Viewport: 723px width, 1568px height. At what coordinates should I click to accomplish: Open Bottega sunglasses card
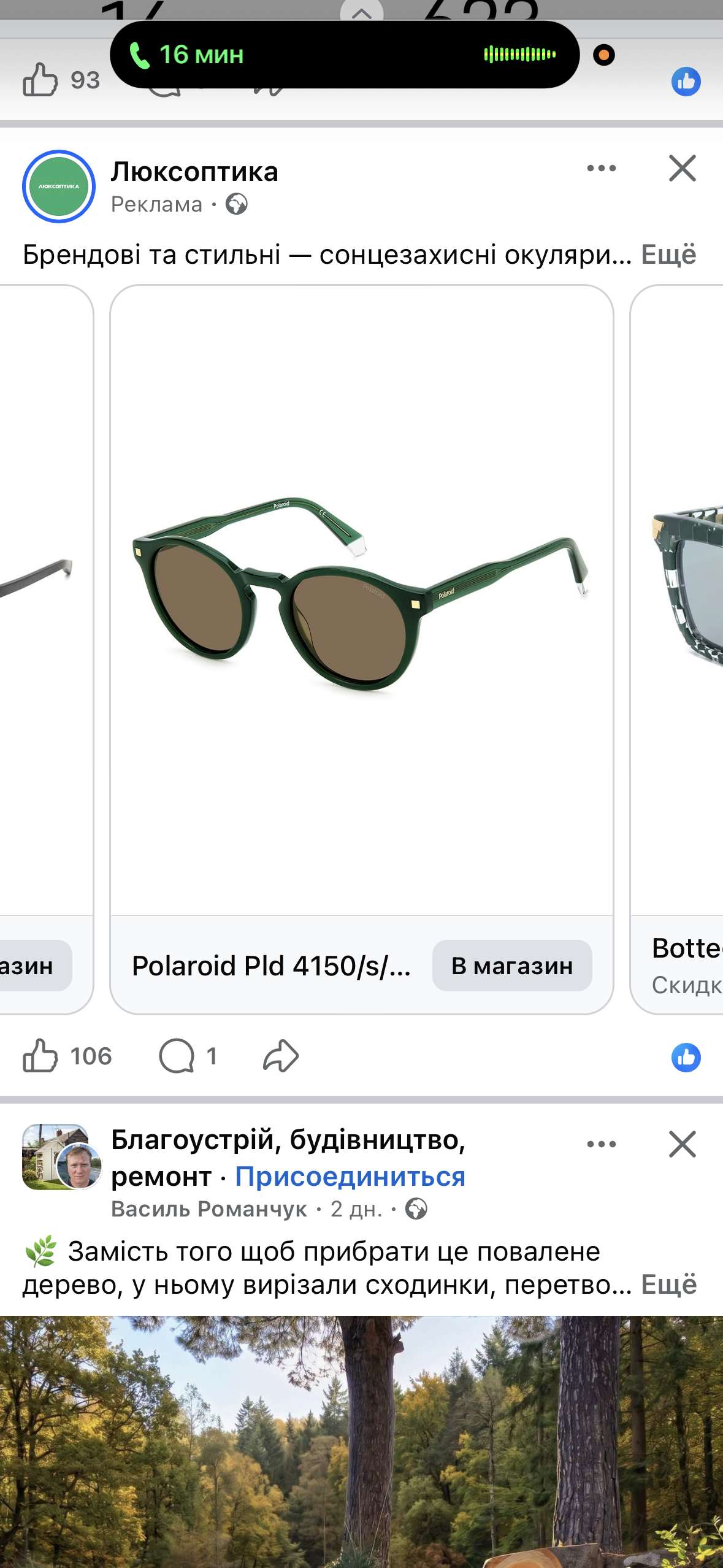(x=677, y=649)
